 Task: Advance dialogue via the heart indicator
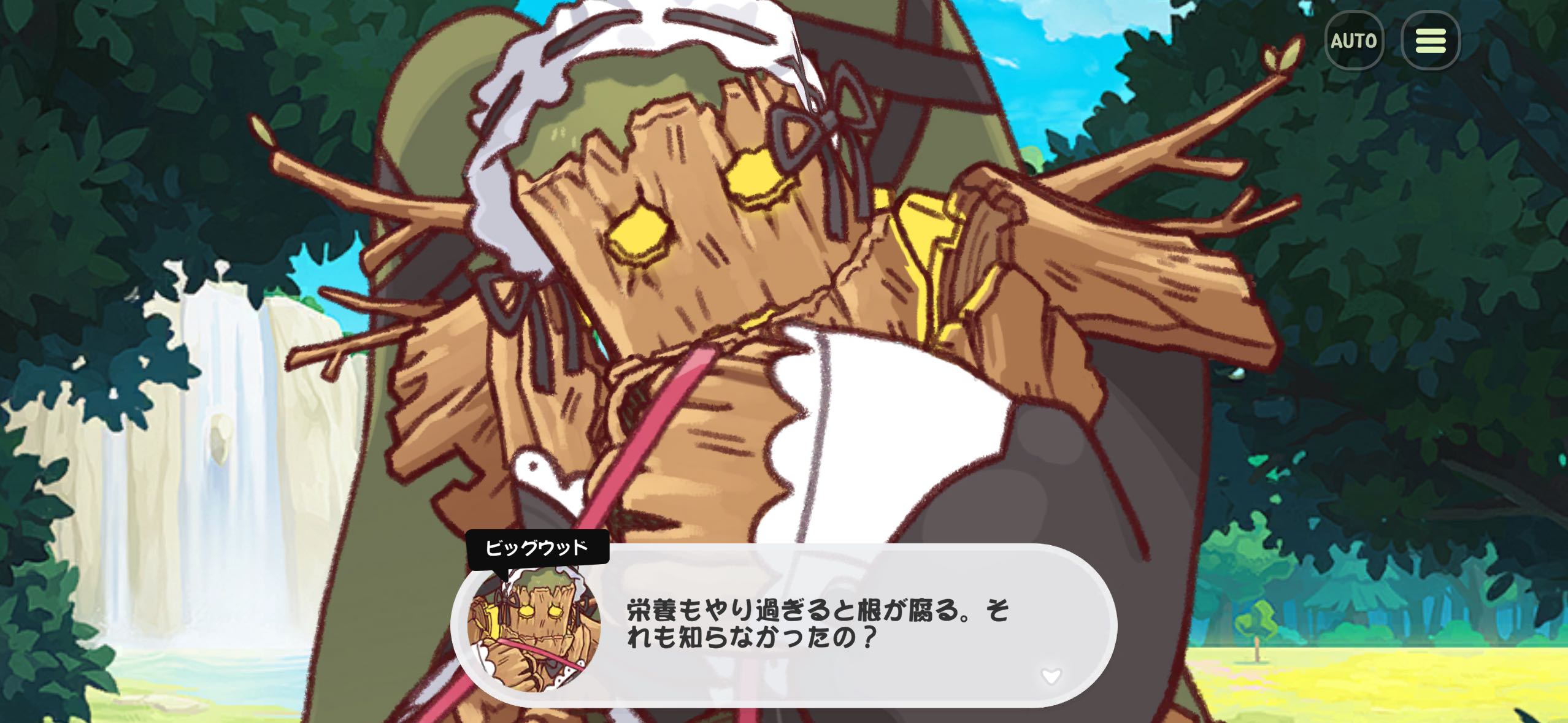1051,676
